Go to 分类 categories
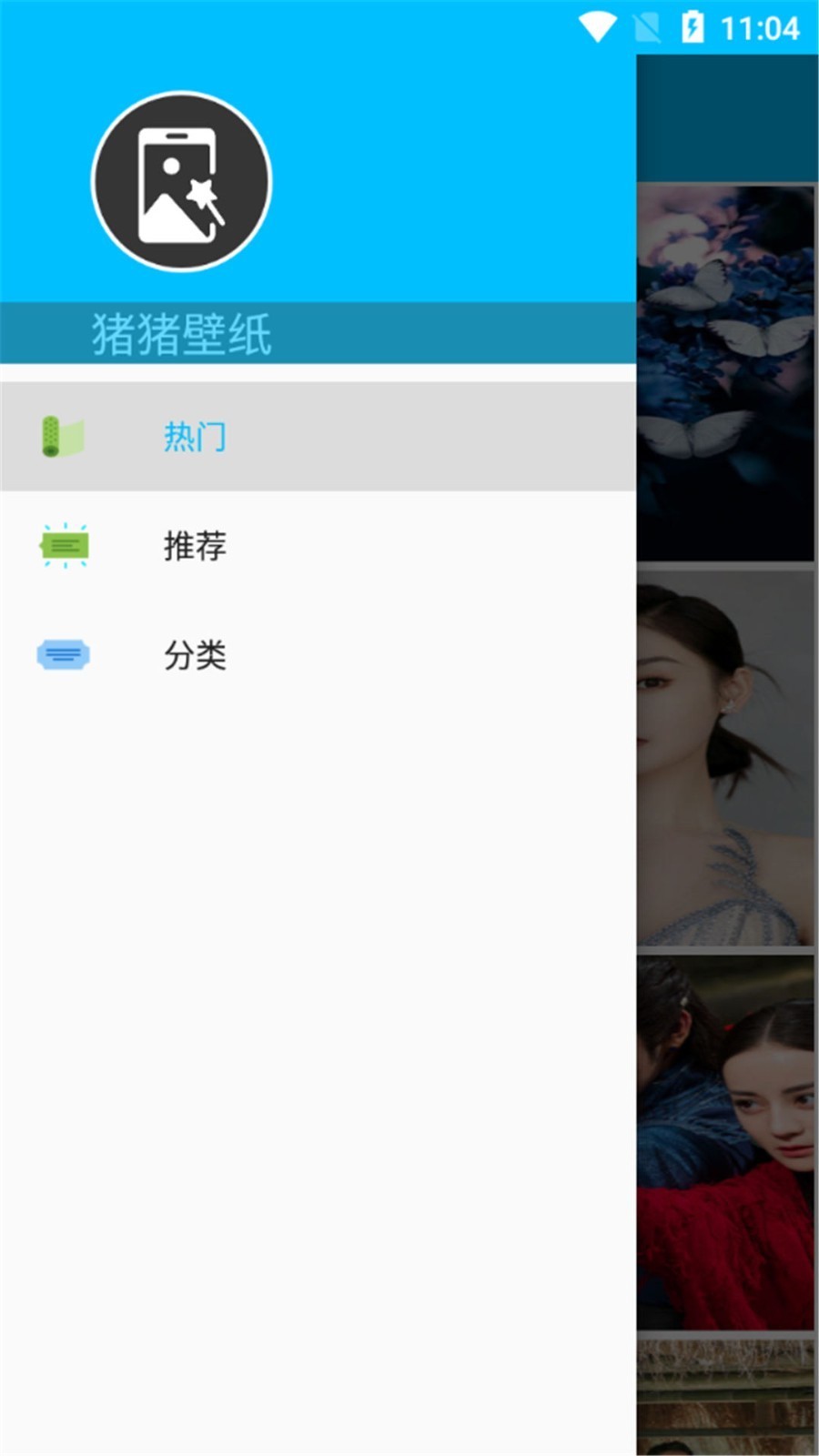 tap(195, 655)
